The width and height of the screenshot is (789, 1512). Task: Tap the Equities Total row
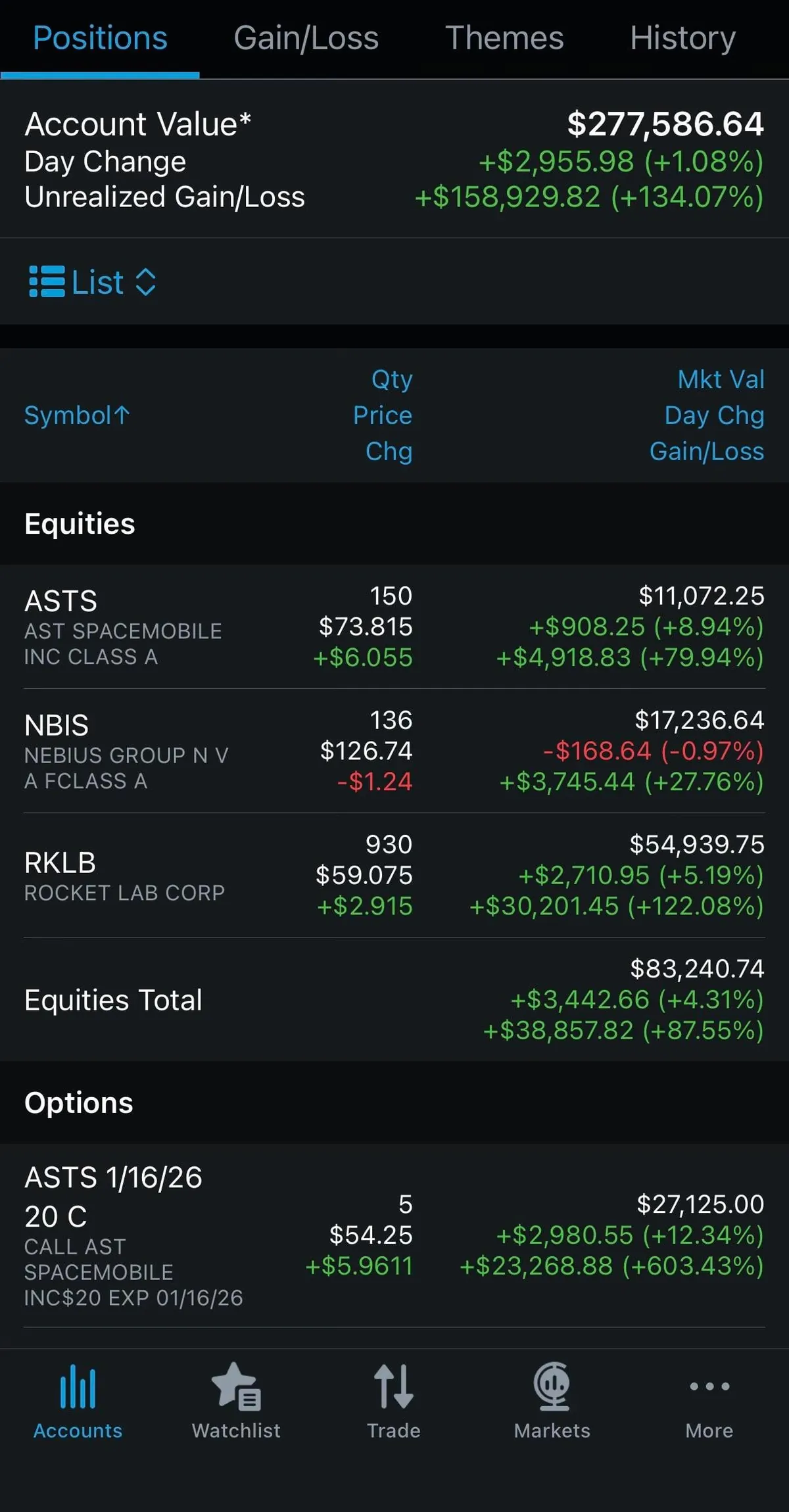click(394, 999)
